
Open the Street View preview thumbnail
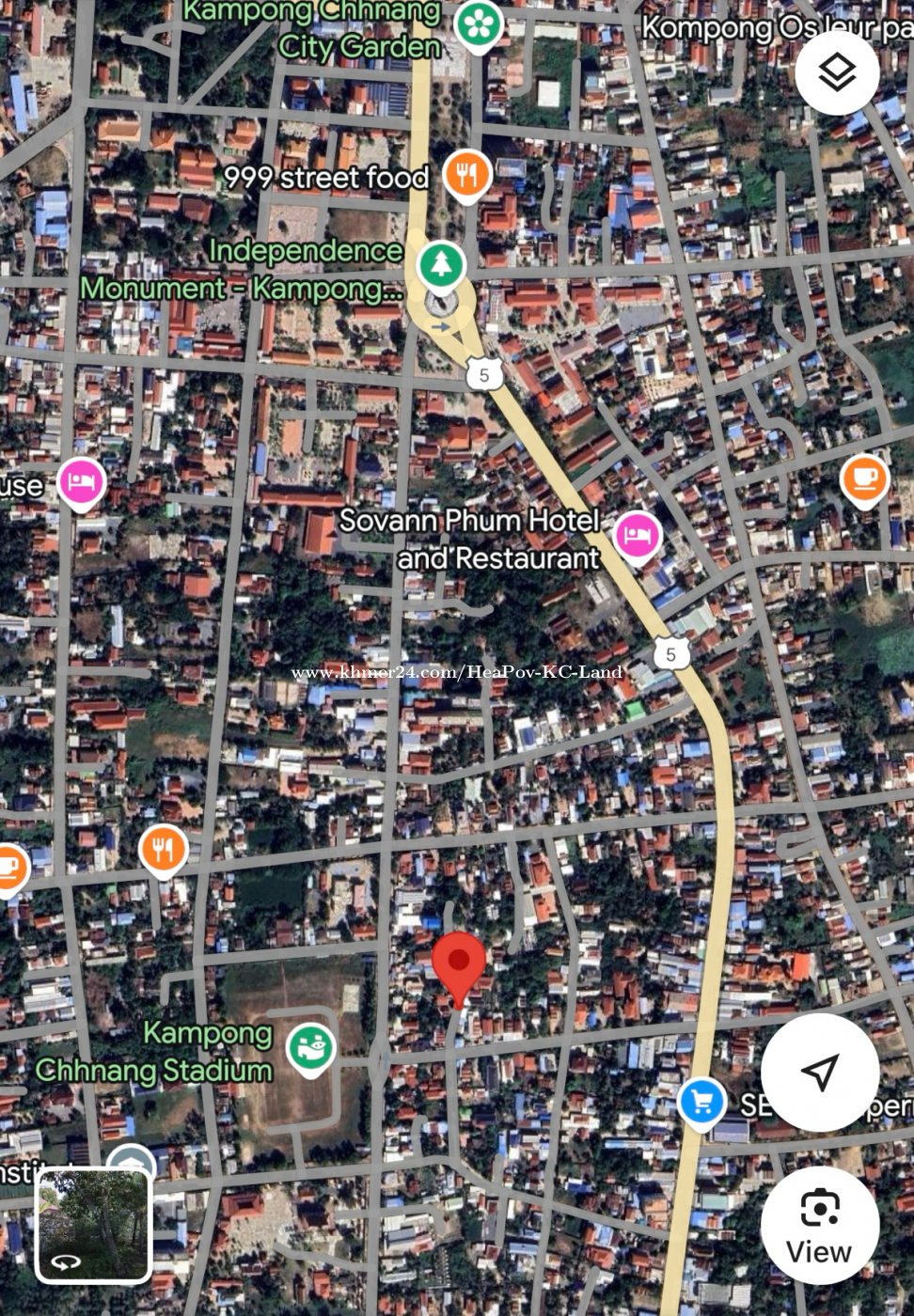[93, 1225]
